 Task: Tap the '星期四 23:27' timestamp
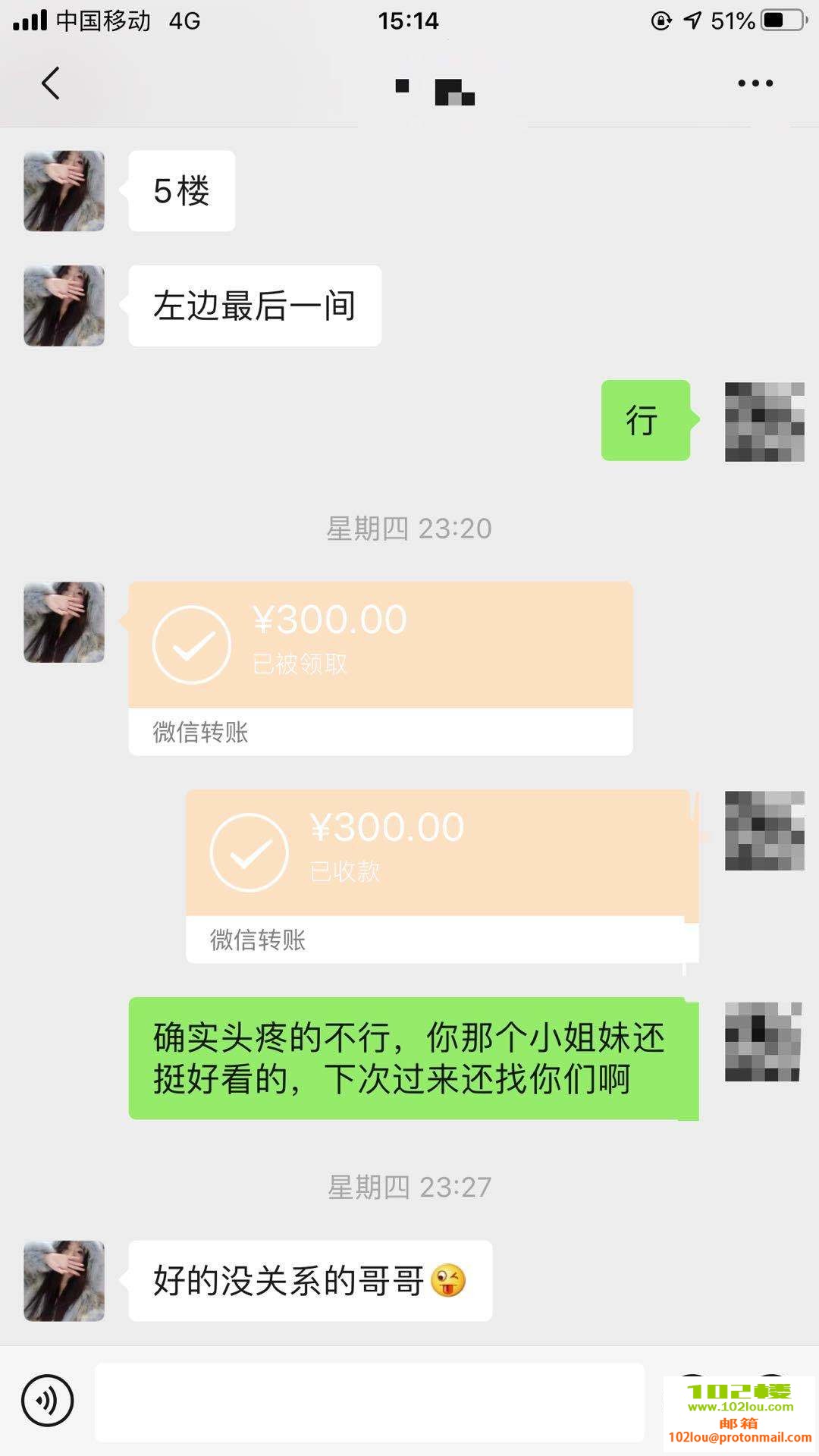click(x=409, y=1188)
